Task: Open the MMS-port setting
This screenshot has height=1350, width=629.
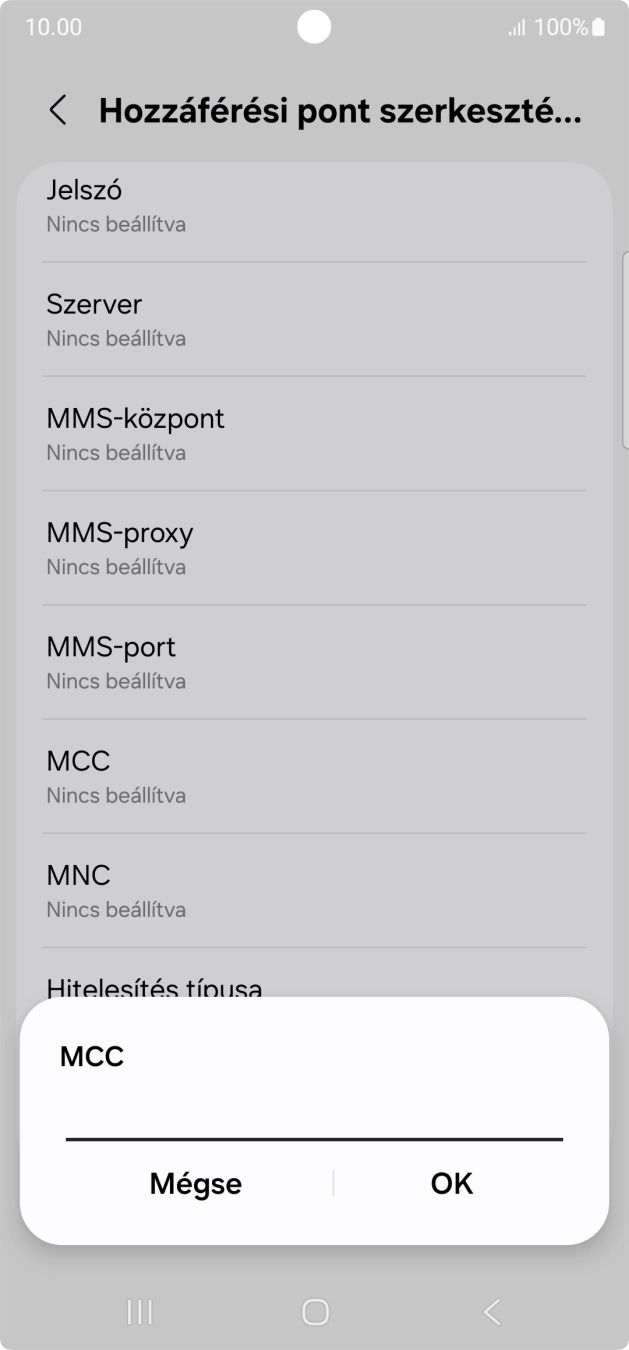Action: (x=314, y=661)
